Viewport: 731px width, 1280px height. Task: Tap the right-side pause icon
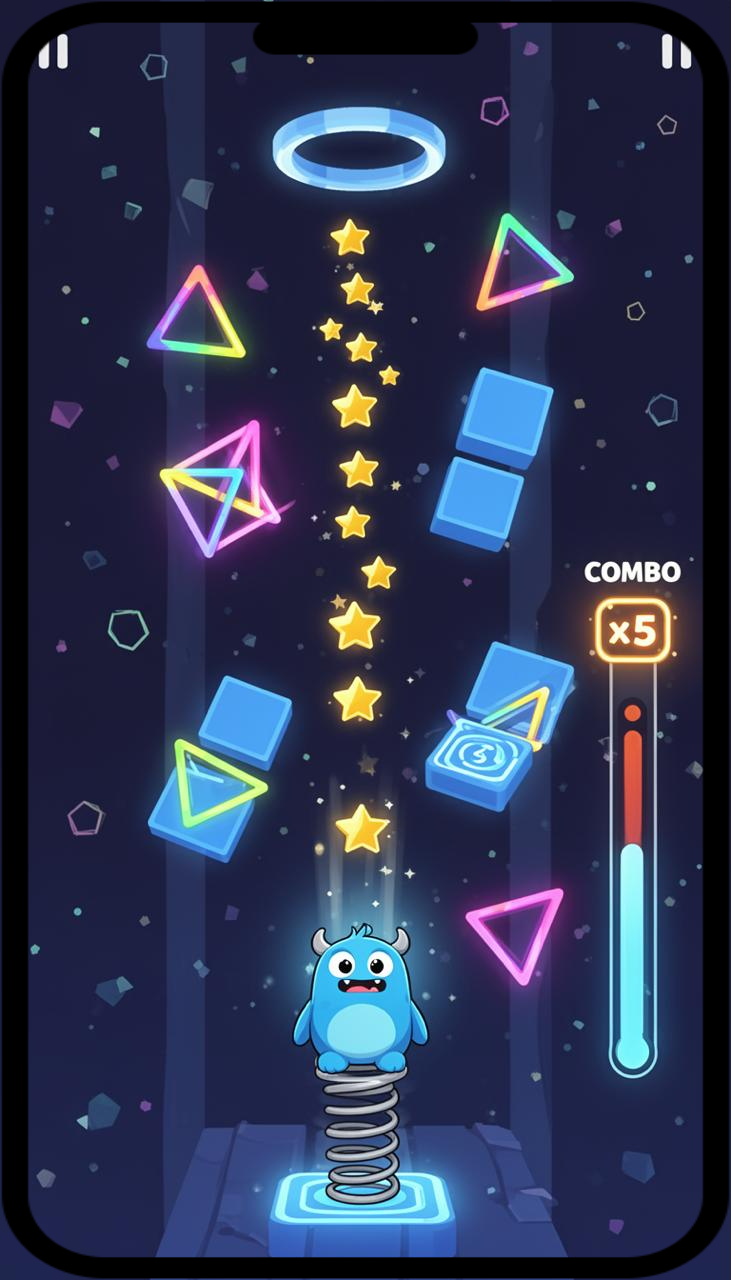pyautogui.click(x=676, y=52)
